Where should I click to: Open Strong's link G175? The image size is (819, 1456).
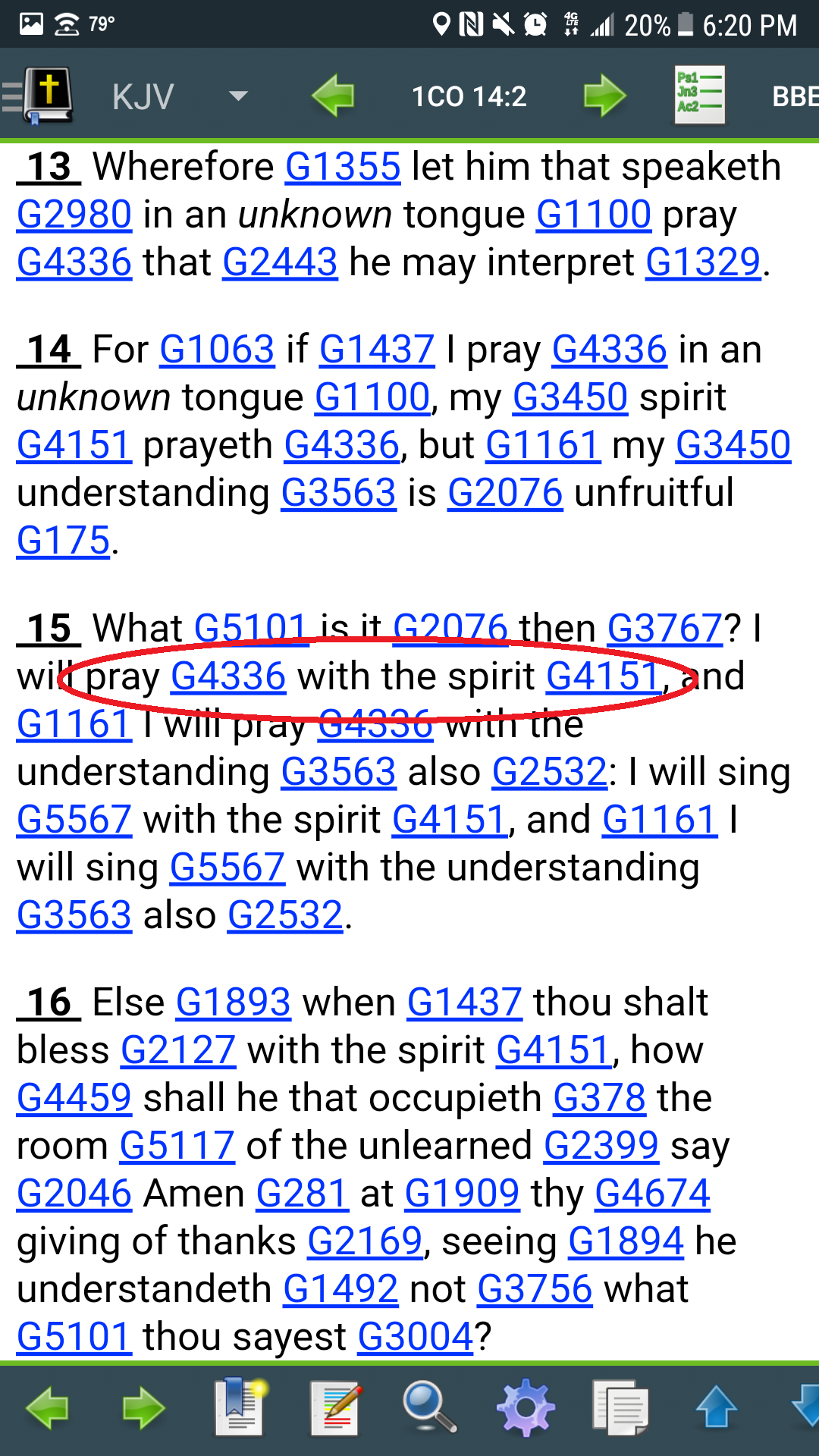click(64, 541)
